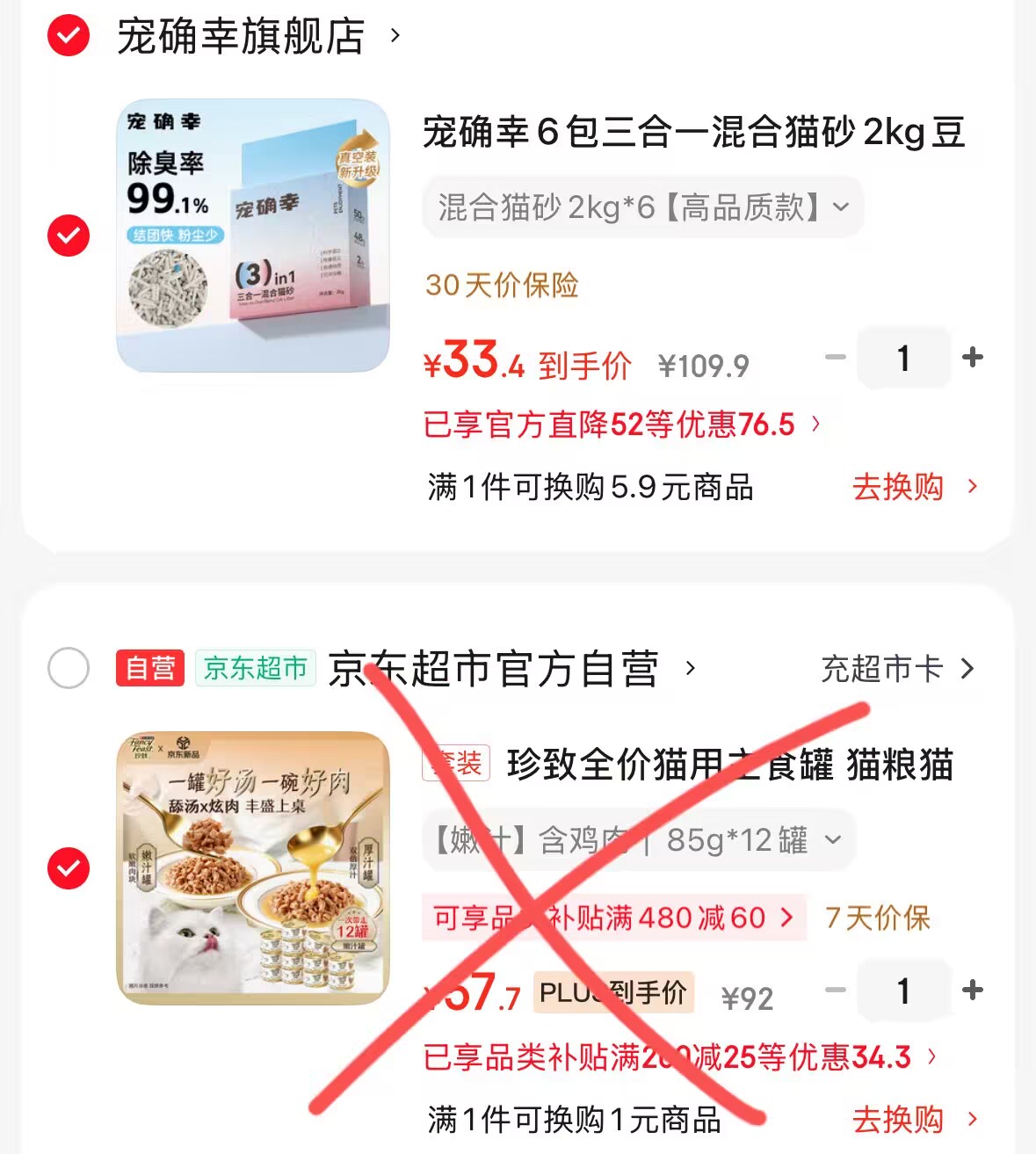The width and height of the screenshot is (1036, 1154).
Task: Deselect the 珍致 cat food item checkbox
Action: (69, 868)
